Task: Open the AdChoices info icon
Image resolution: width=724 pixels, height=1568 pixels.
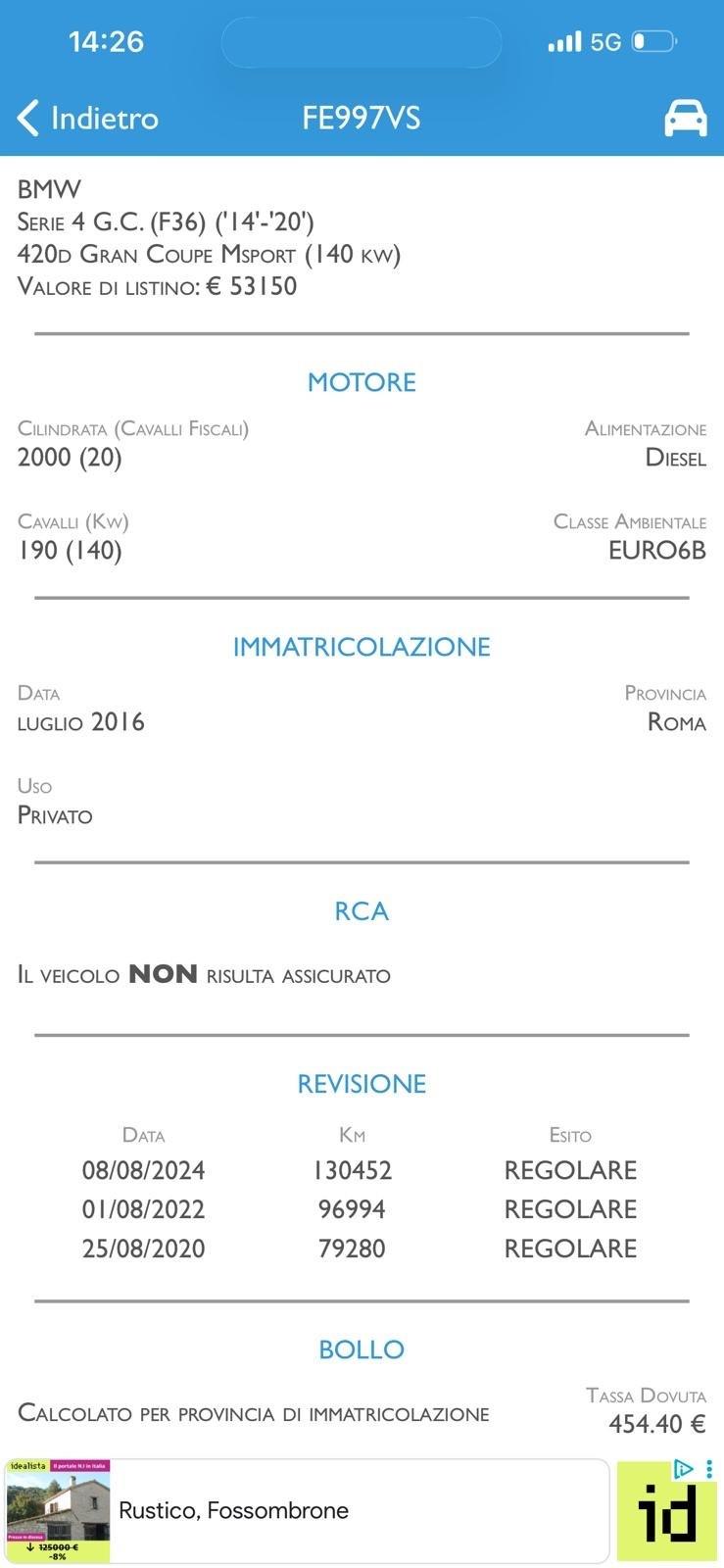Action: pyautogui.click(x=684, y=1469)
